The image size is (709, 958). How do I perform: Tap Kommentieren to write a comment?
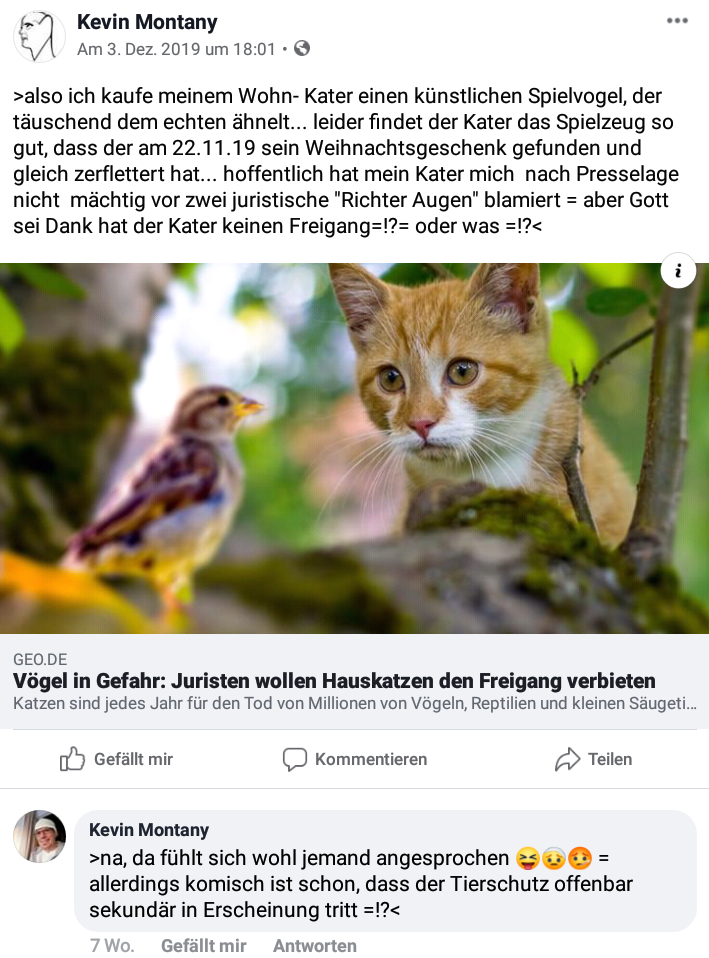[354, 759]
